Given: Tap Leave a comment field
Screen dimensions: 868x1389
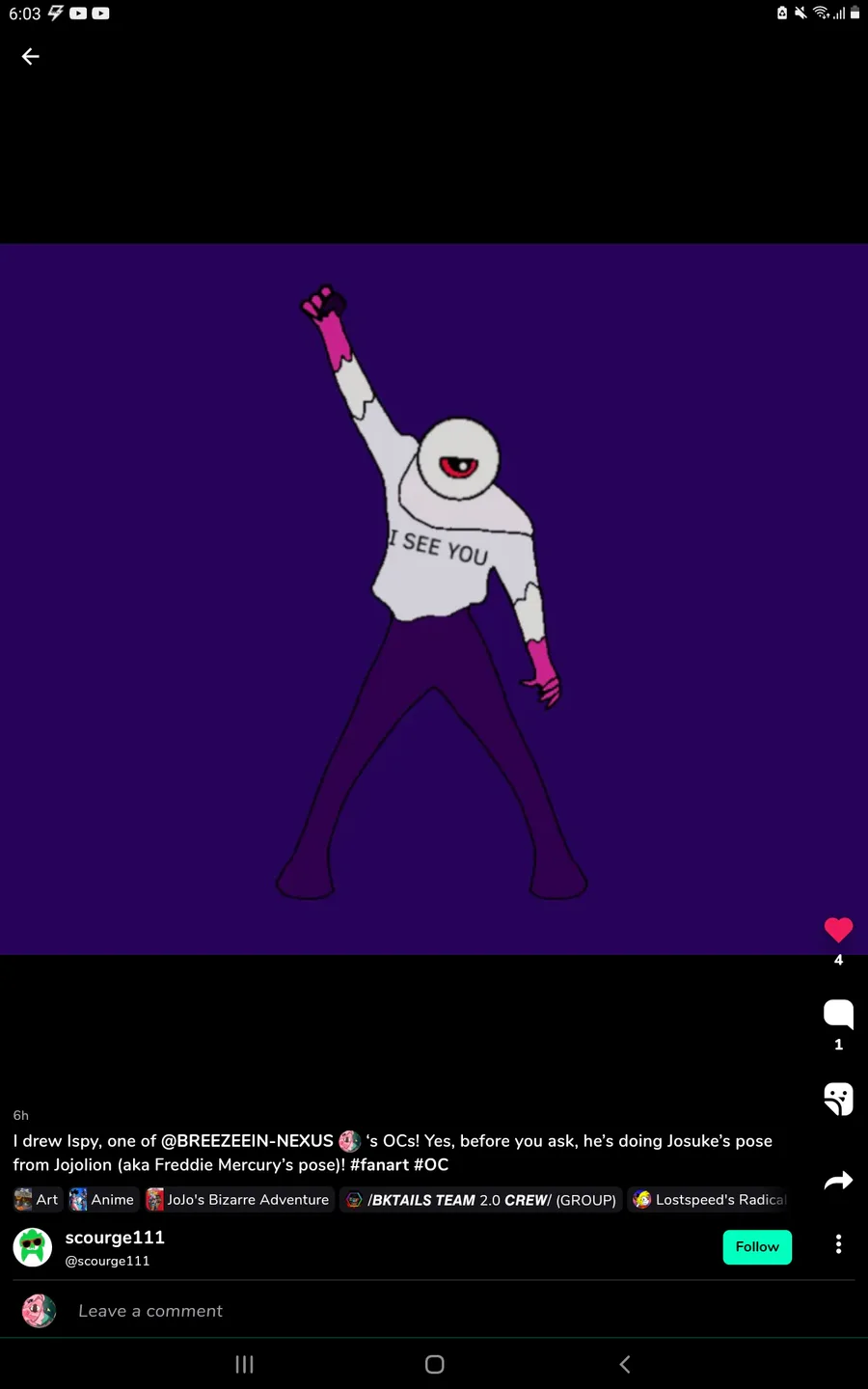Looking at the screenshot, I should (150, 1311).
